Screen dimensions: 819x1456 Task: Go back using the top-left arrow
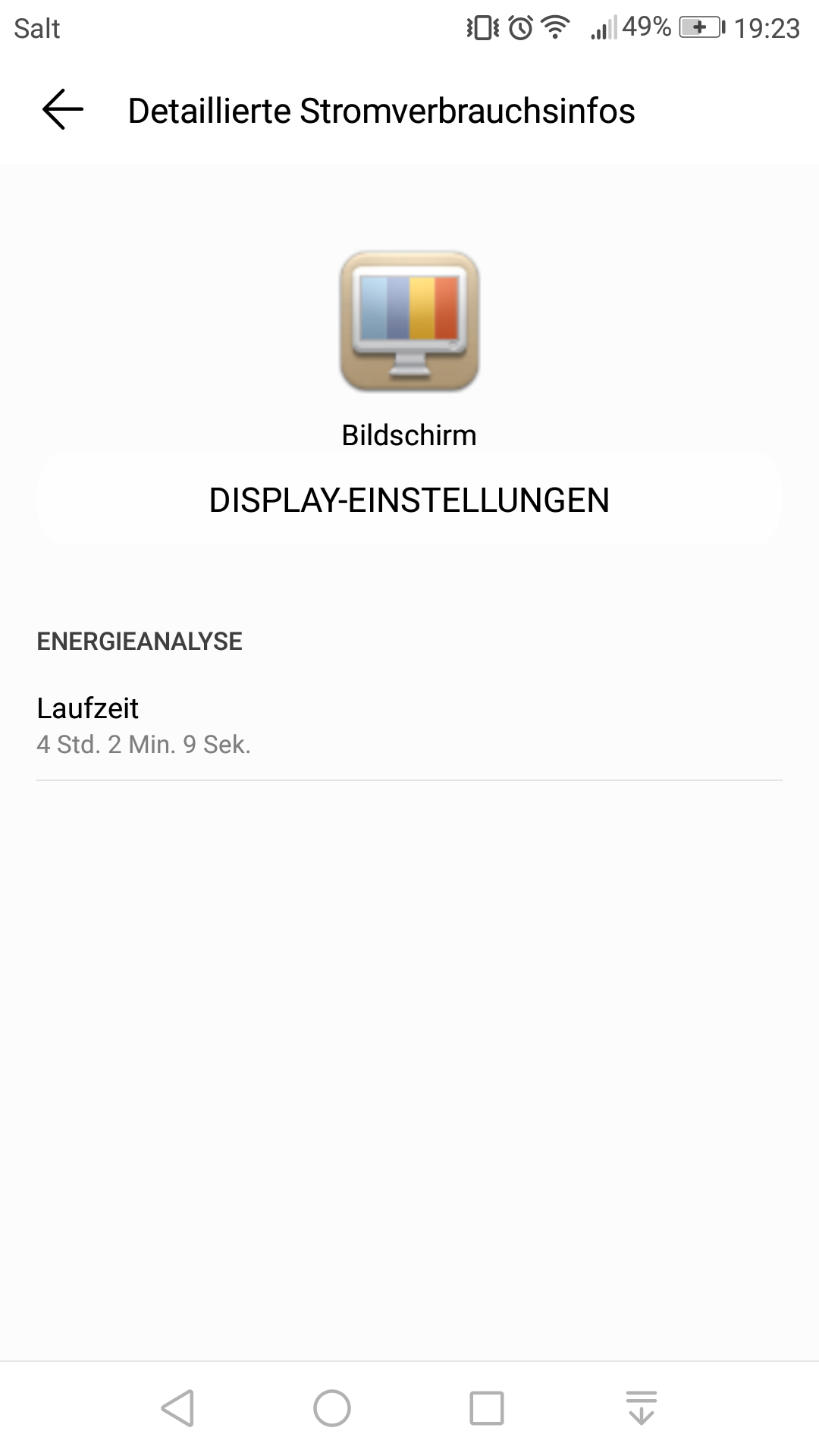[62, 110]
